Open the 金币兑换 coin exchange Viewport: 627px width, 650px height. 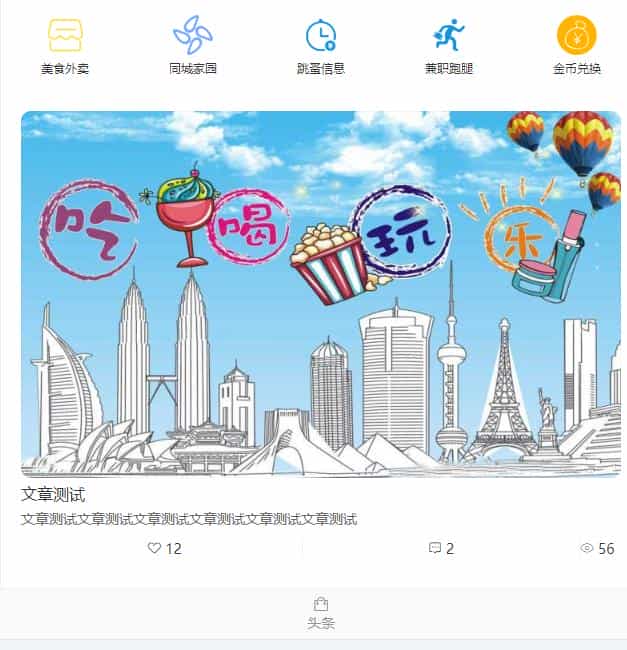point(577,45)
